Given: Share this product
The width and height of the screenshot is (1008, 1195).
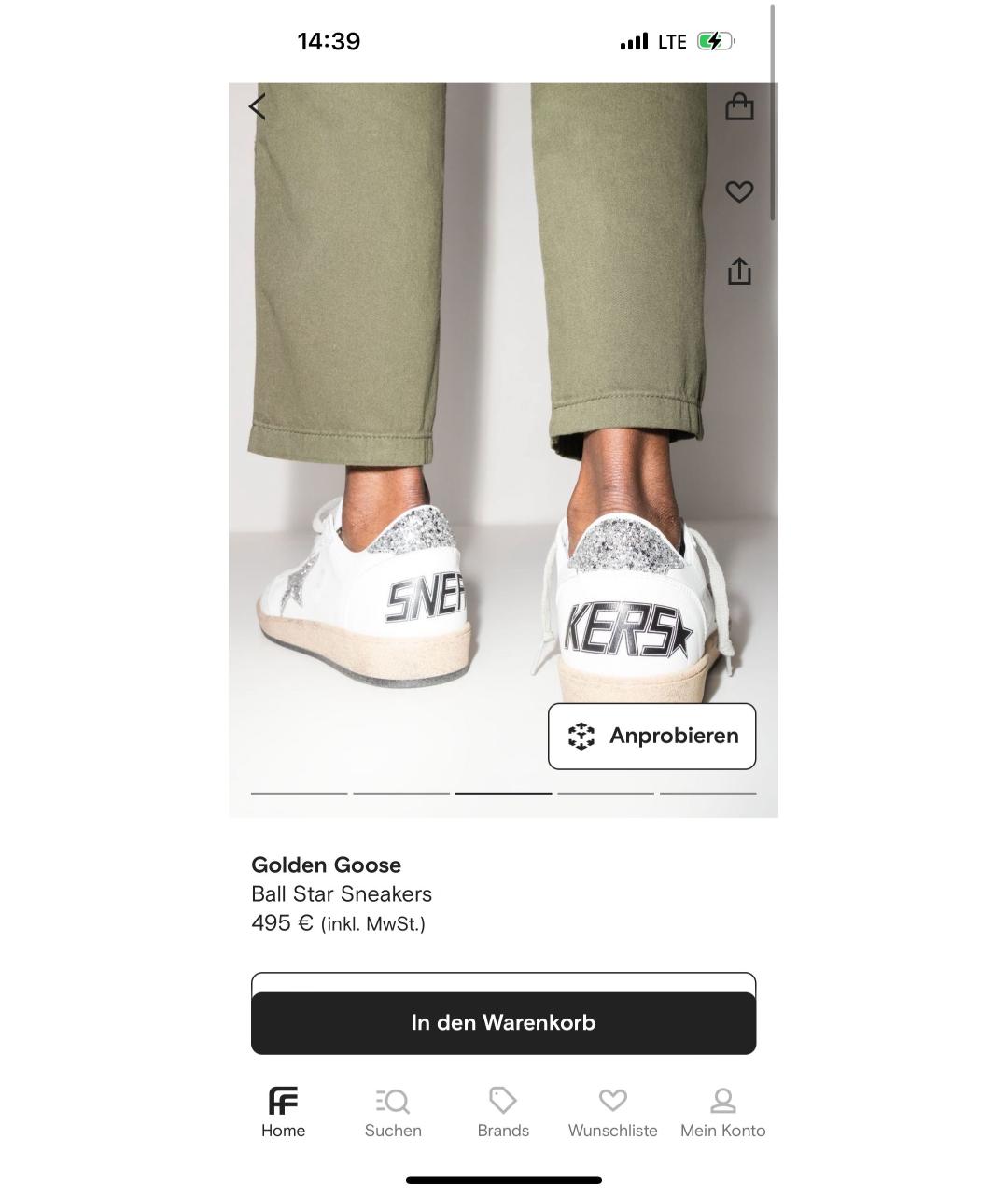Looking at the screenshot, I should pos(739,272).
